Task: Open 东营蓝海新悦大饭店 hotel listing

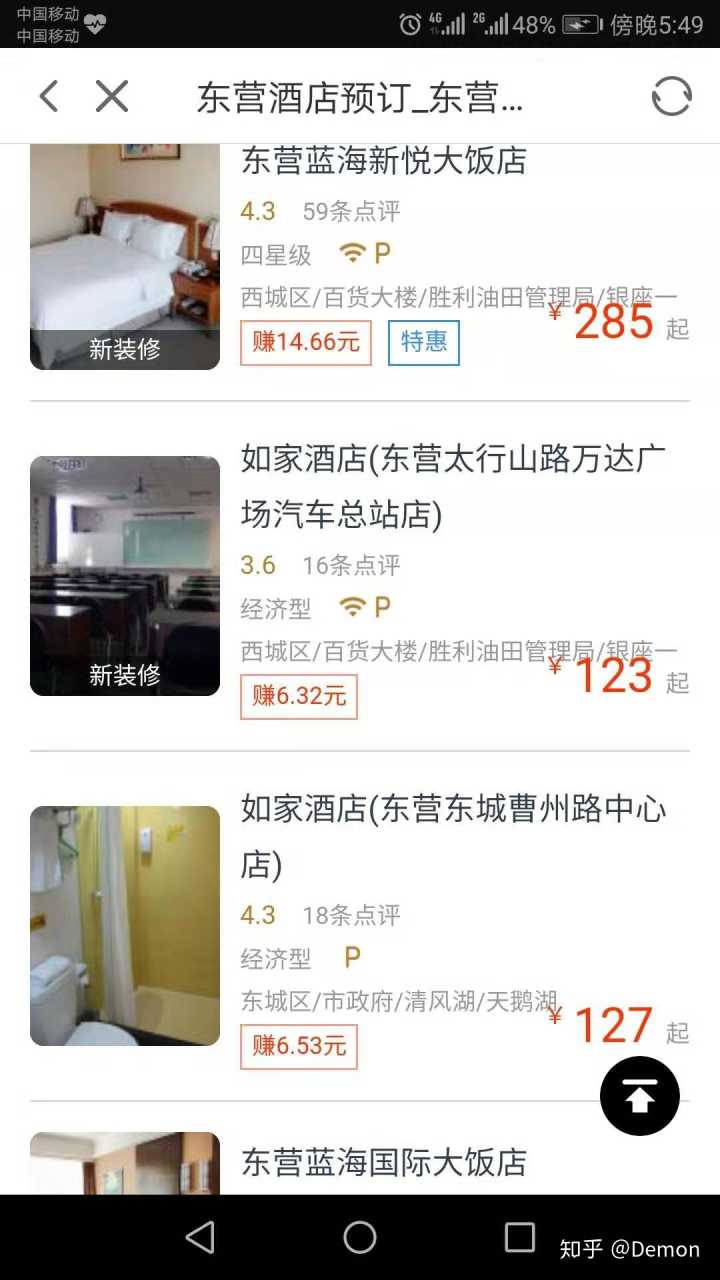Action: [384, 162]
